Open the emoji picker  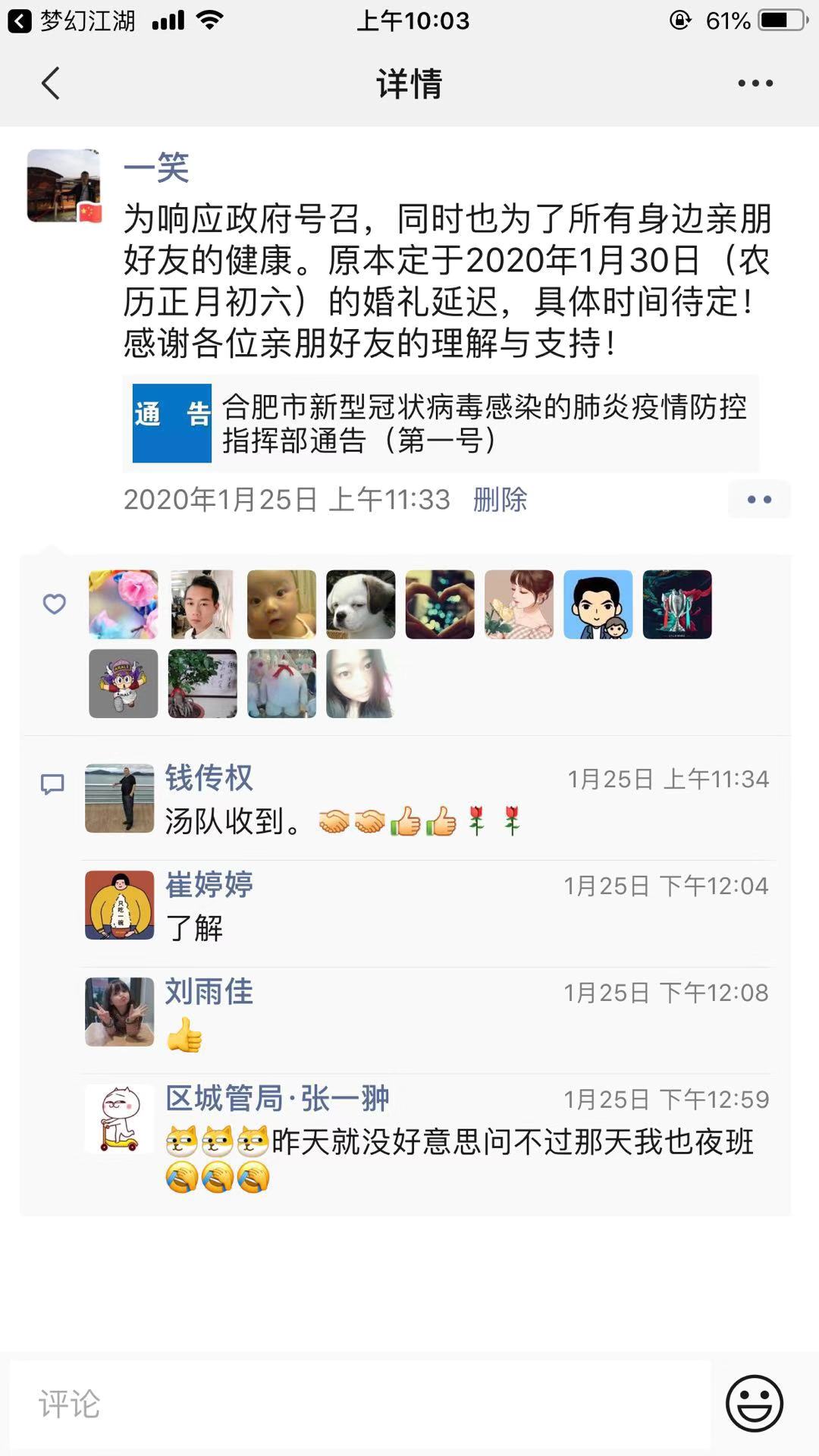click(754, 1404)
